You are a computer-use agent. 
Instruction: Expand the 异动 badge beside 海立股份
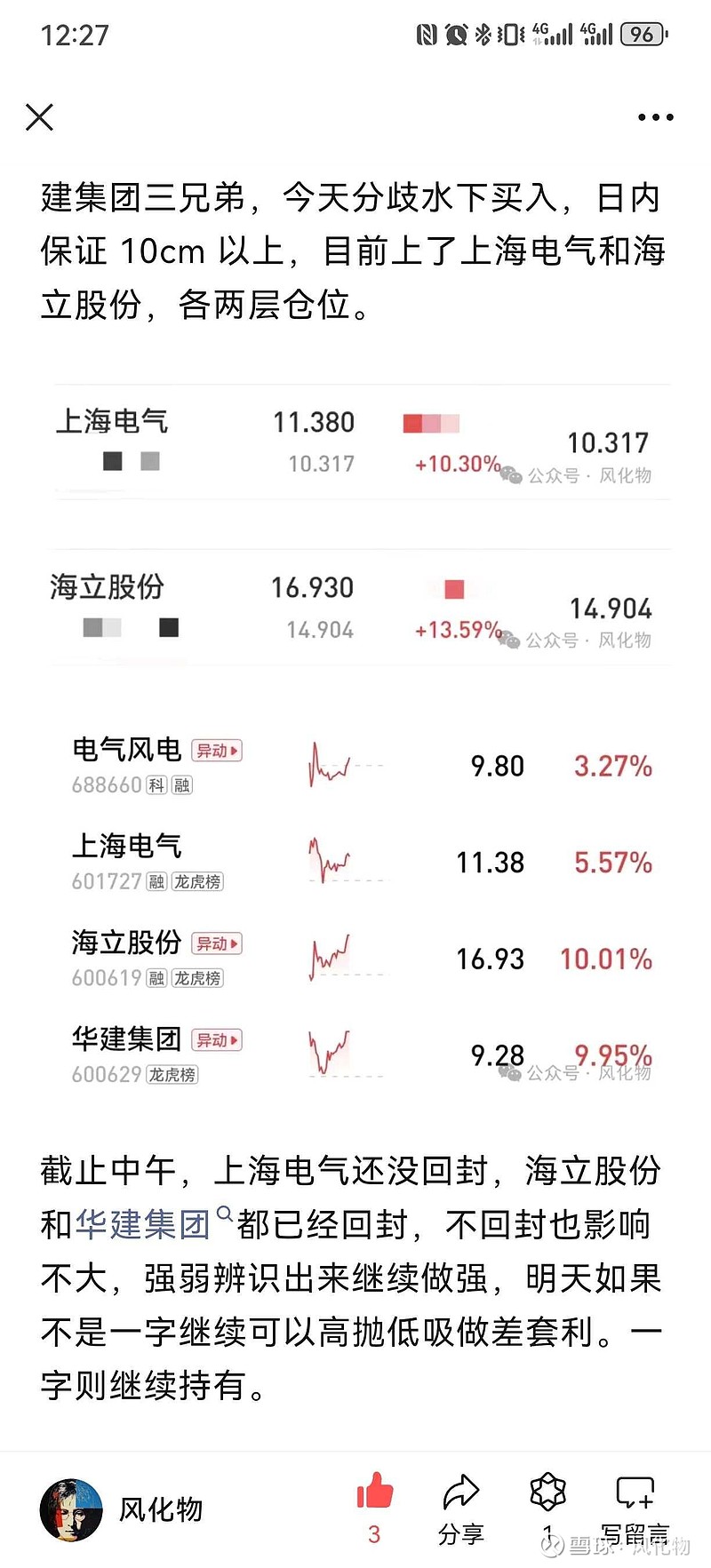216,943
